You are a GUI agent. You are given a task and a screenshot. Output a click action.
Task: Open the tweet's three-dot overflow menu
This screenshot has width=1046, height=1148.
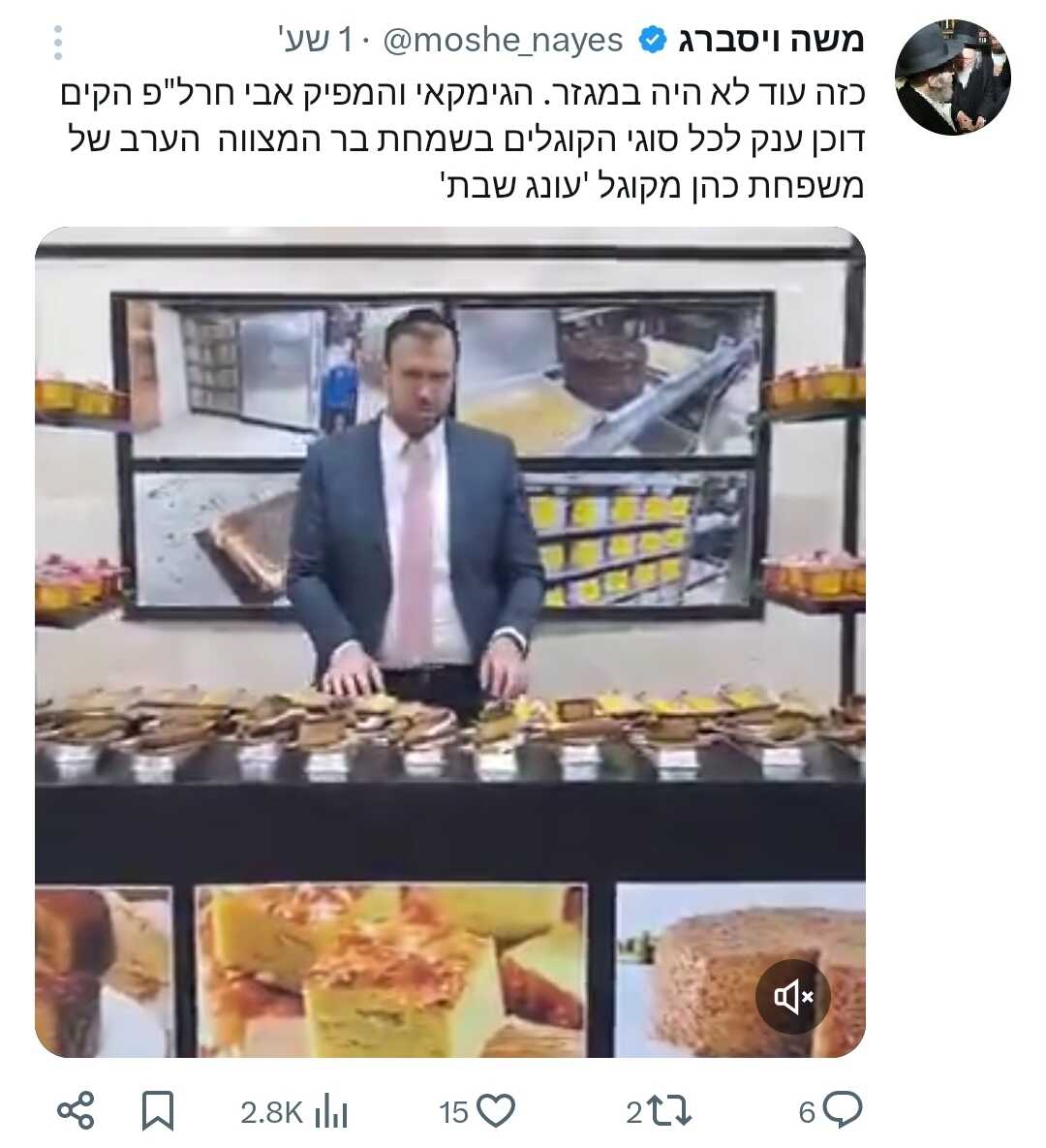[58, 43]
